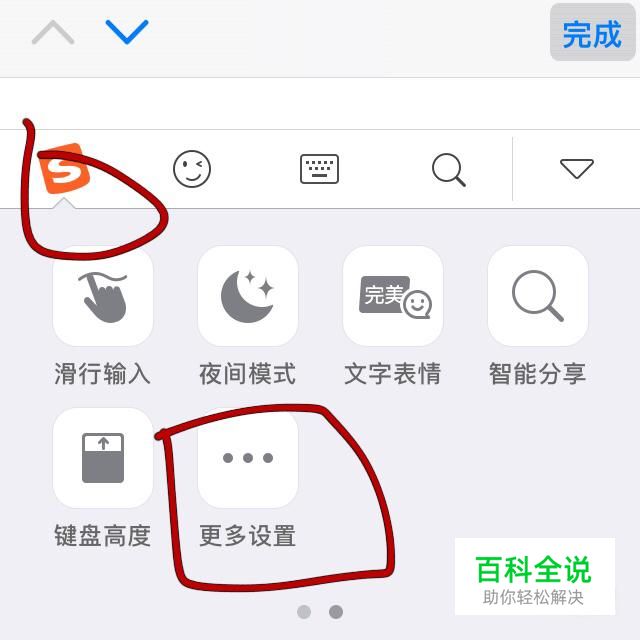Screen dimensions: 640x640
Task: Turn on 夜间模式 night mode
Action: [x=248, y=296]
